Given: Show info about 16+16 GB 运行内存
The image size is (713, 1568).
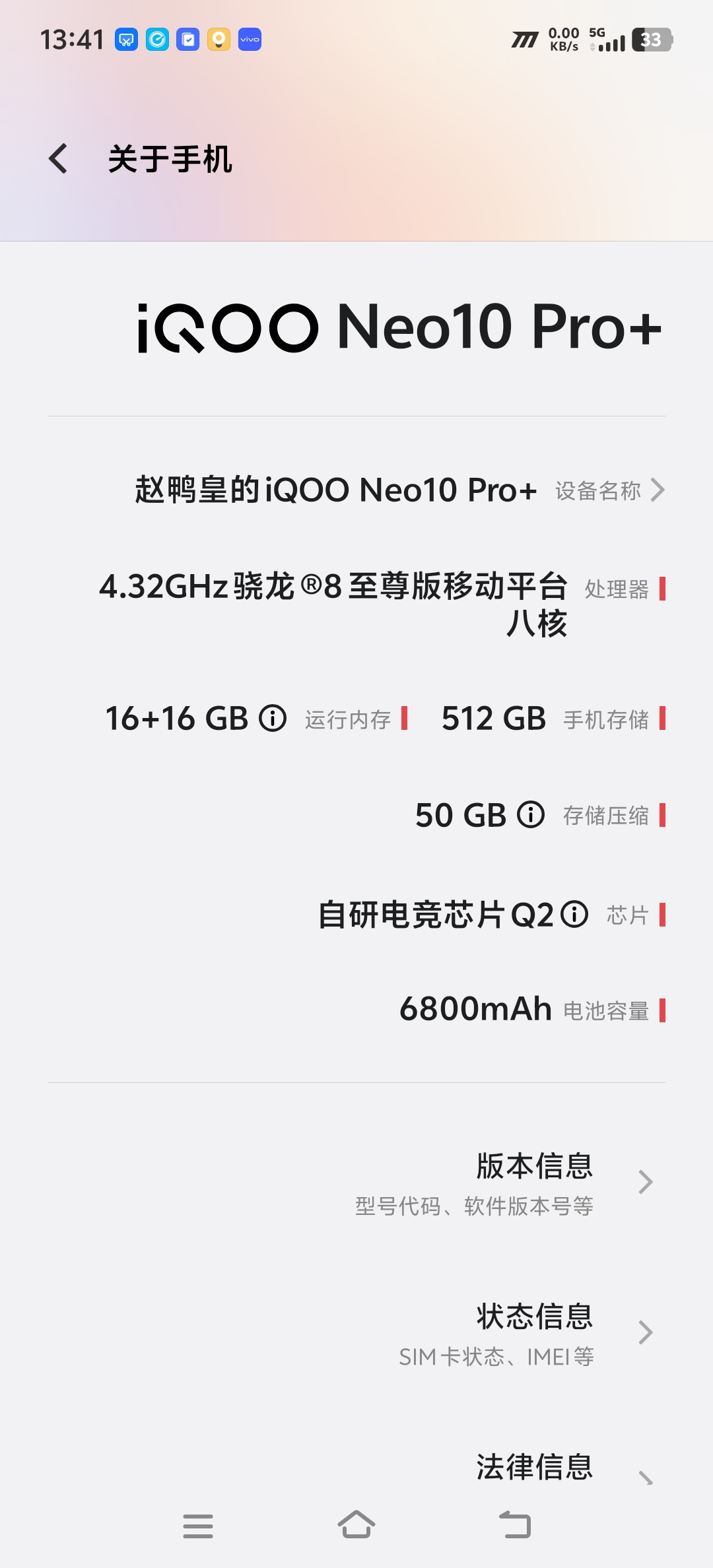Looking at the screenshot, I should (273, 718).
